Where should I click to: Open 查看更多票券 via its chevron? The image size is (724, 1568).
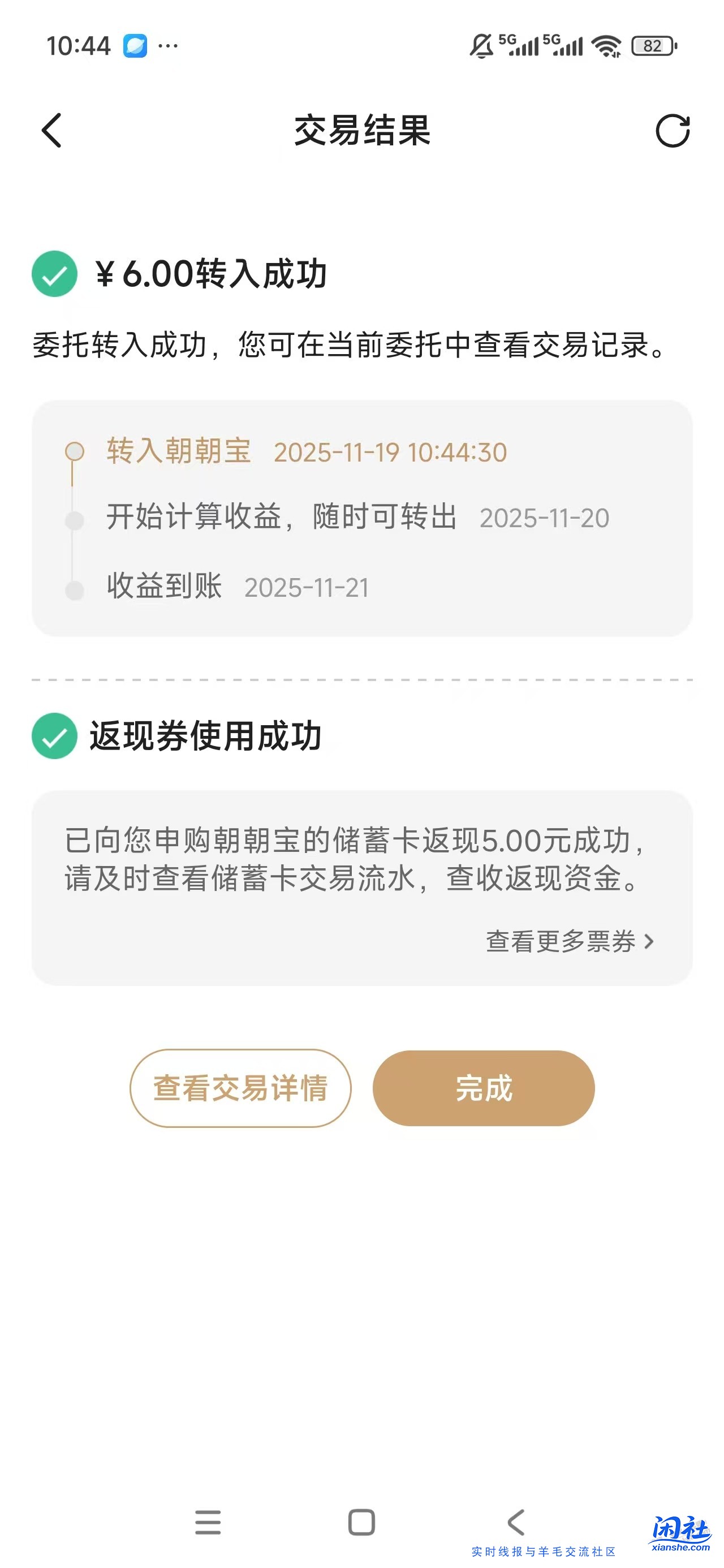coord(649,941)
